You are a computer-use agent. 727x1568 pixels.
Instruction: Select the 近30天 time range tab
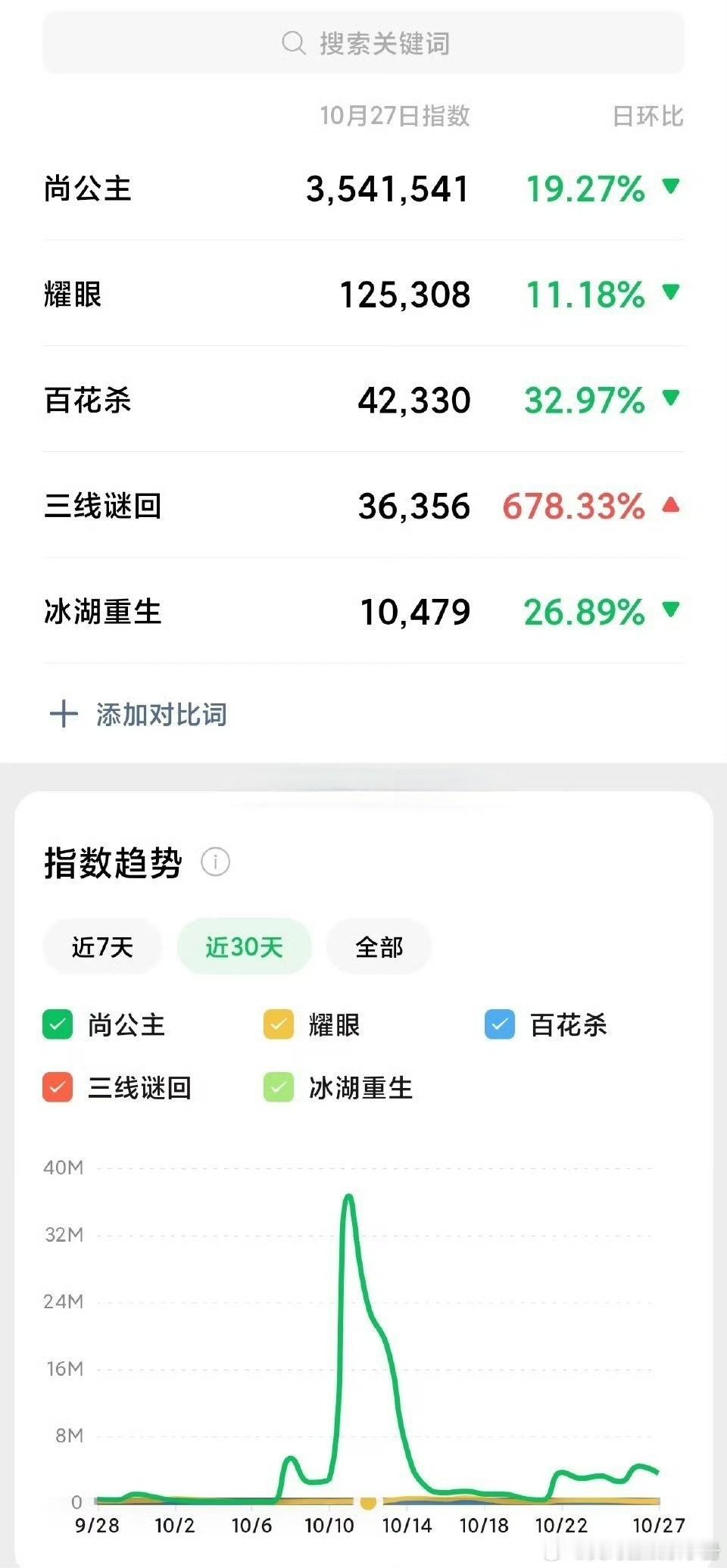click(x=244, y=946)
